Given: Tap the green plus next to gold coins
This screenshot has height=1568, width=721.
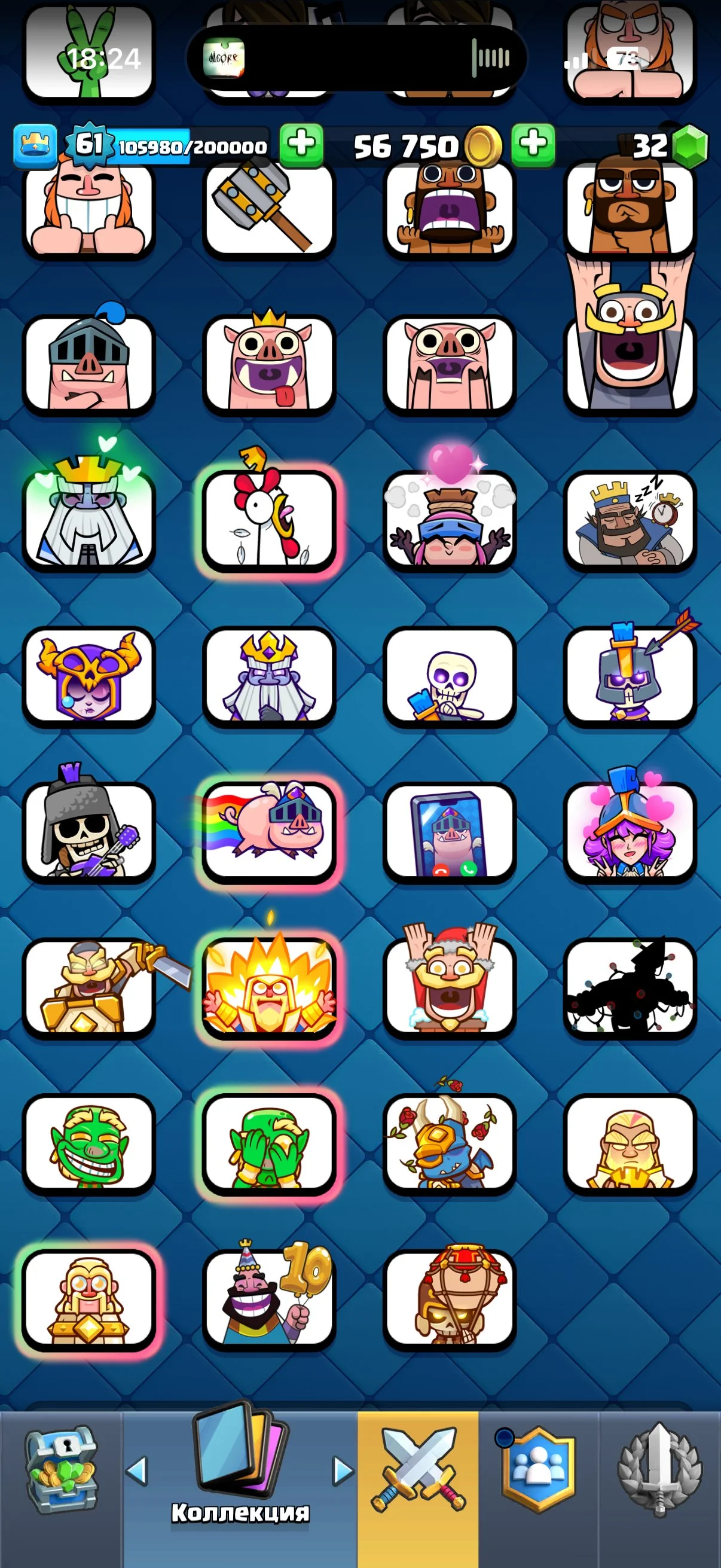Looking at the screenshot, I should pos(533,145).
